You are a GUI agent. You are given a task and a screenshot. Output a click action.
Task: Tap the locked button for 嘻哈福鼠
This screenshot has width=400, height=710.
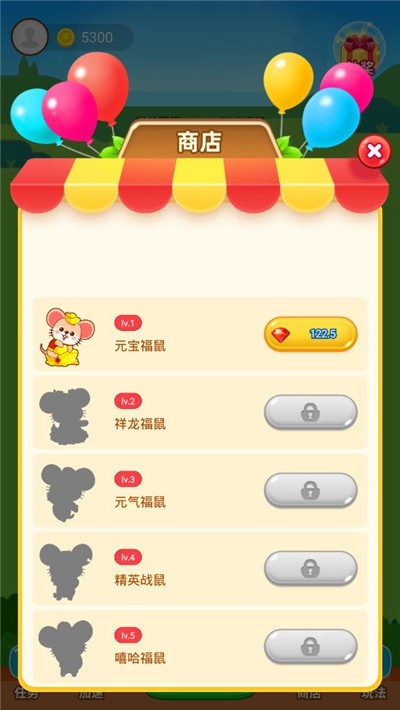coord(311,647)
